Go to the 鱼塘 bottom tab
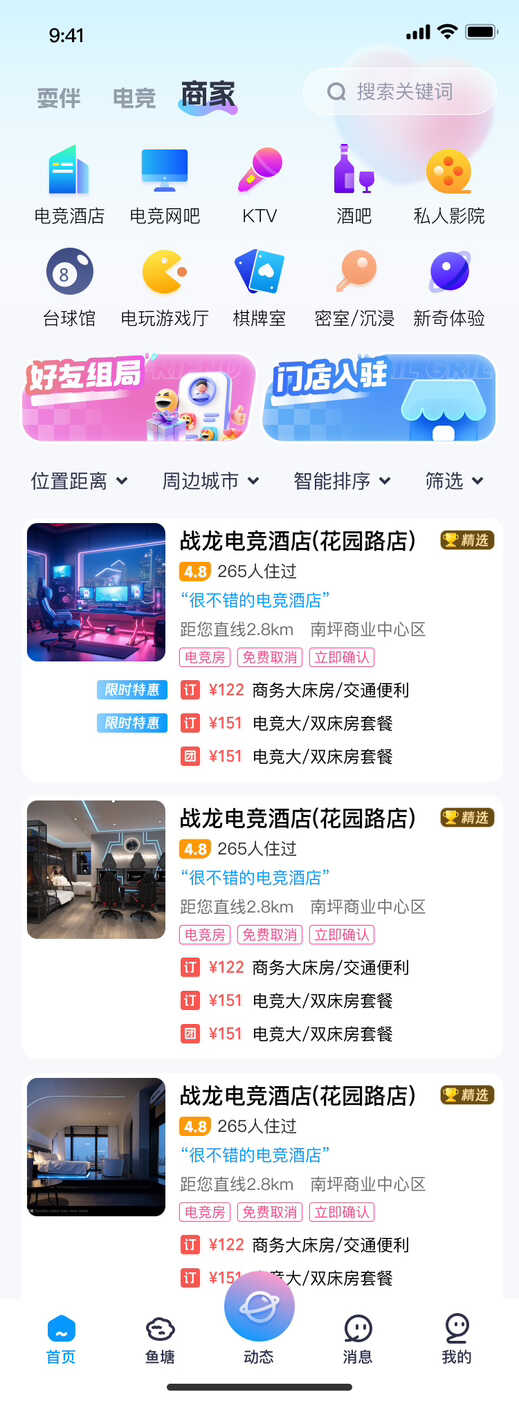Viewport: 519px width, 1401px height. pyautogui.click(x=160, y=1340)
